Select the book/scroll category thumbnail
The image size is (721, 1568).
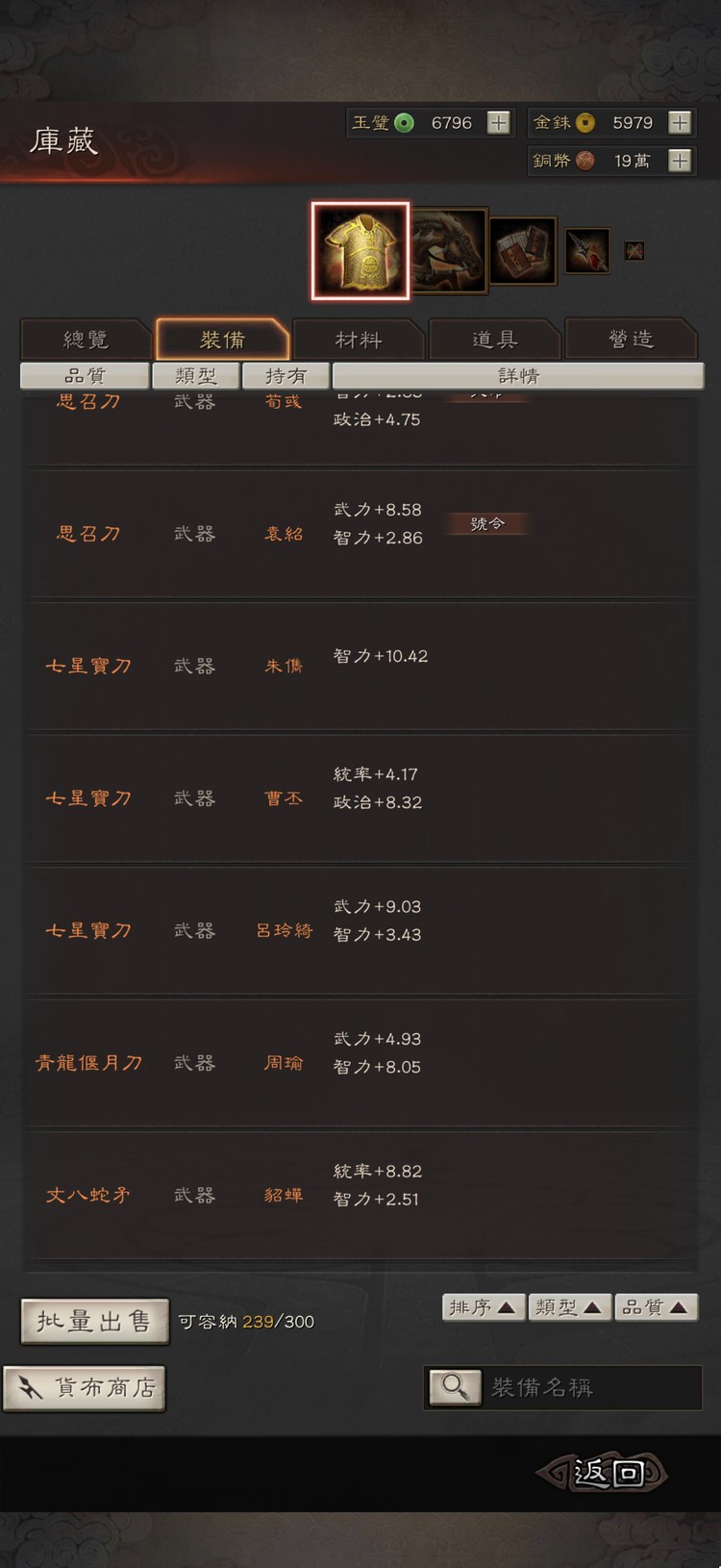tap(525, 251)
